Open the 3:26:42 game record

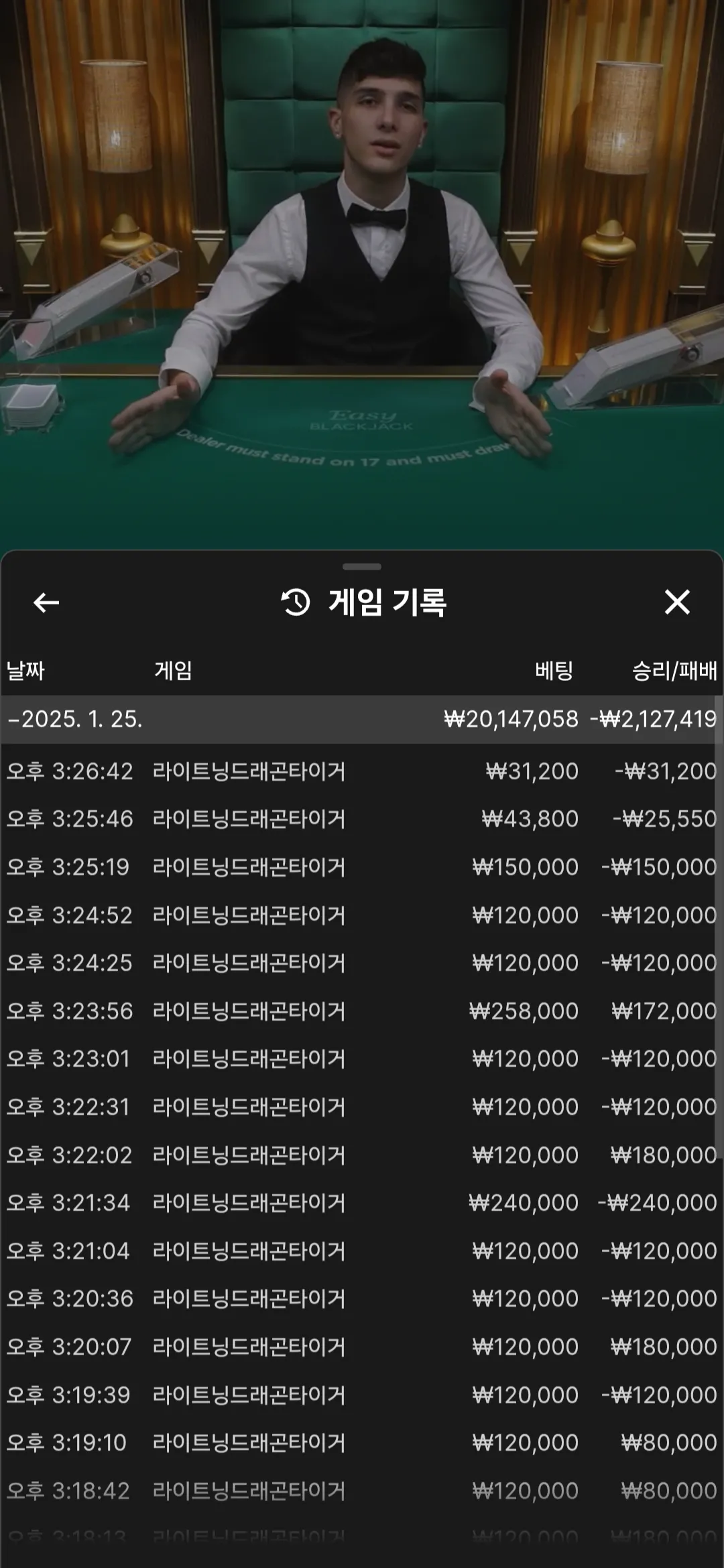(x=362, y=771)
